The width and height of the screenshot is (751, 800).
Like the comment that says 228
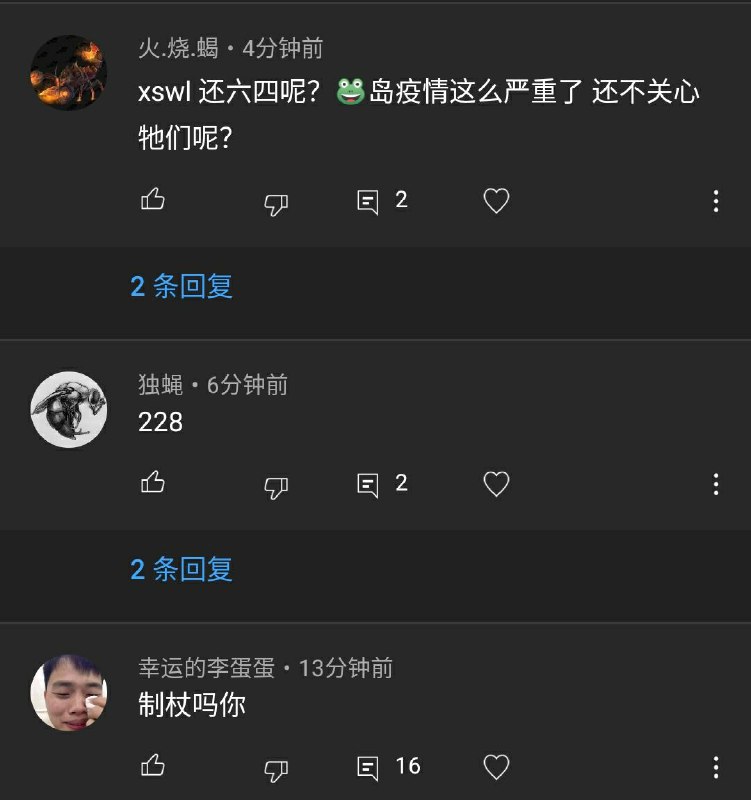coord(152,482)
